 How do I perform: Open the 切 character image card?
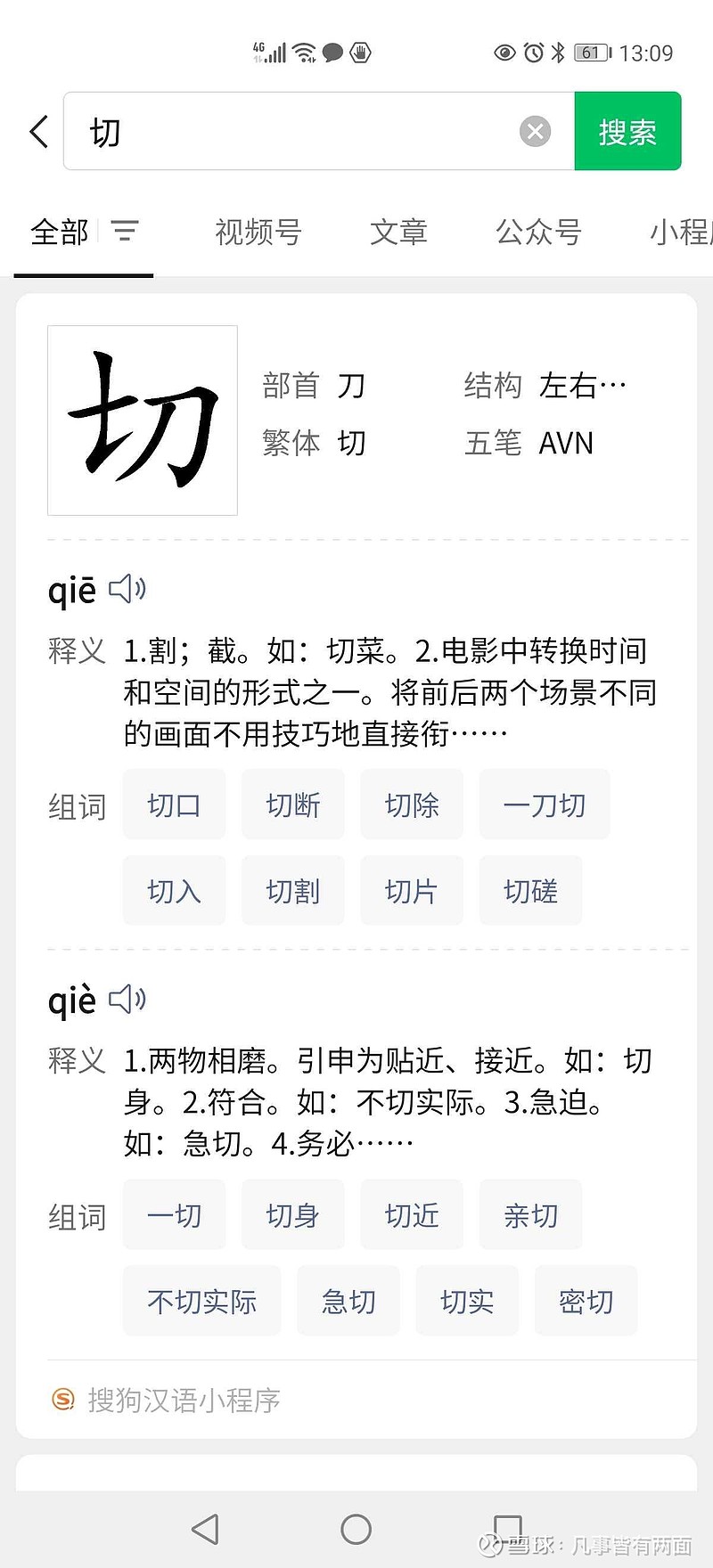click(143, 421)
